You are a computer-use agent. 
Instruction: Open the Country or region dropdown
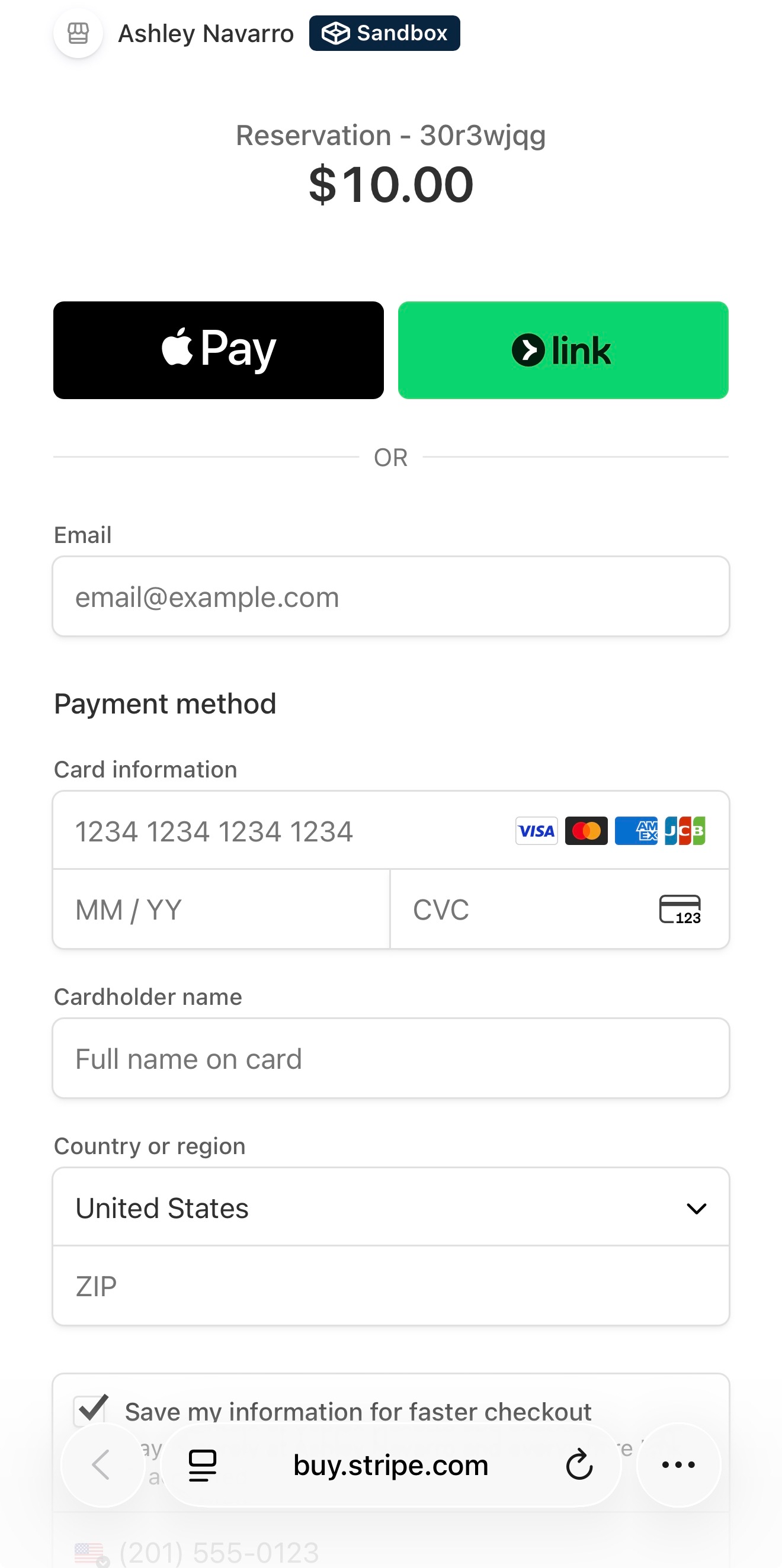coord(390,1207)
